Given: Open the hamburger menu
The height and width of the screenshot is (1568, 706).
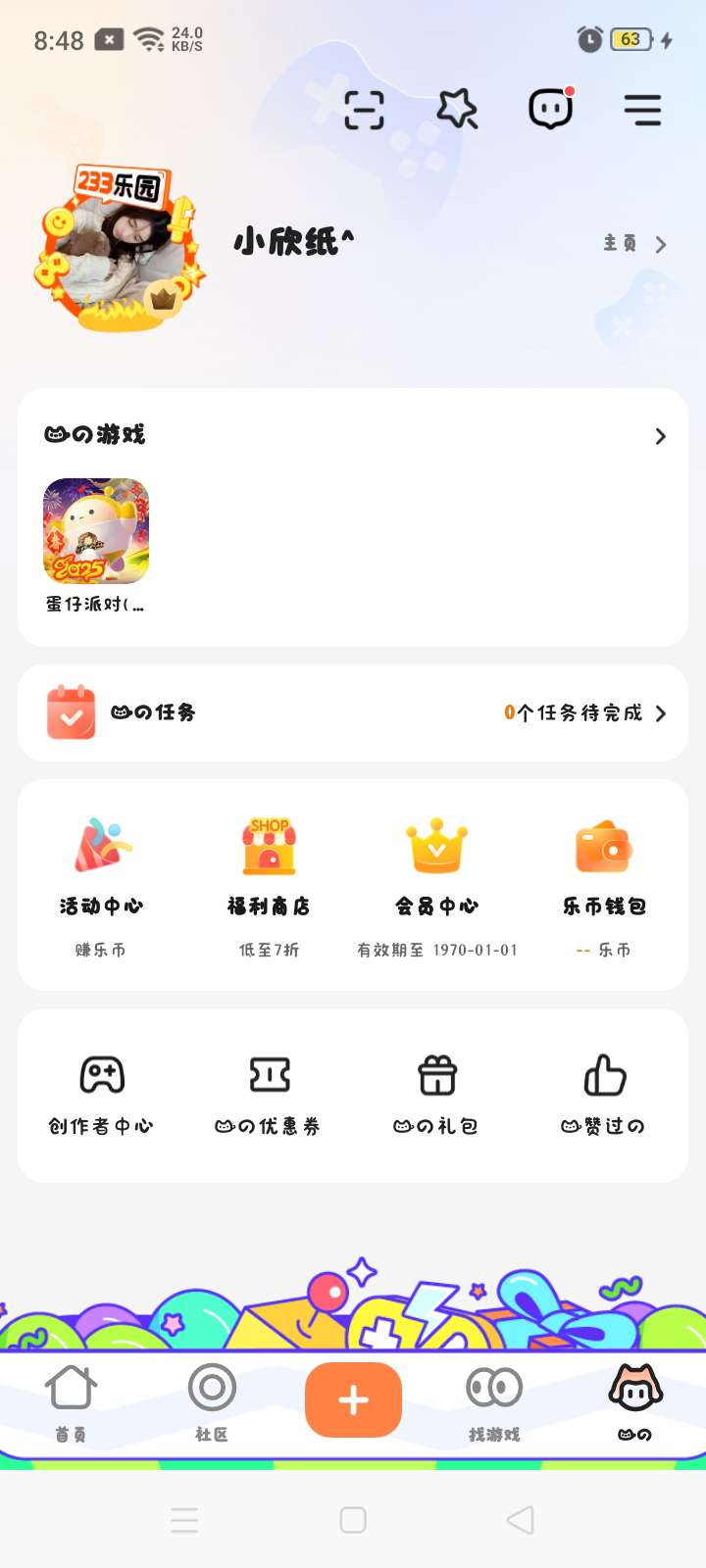Looking at the screenshot, I should click(642, 110).
